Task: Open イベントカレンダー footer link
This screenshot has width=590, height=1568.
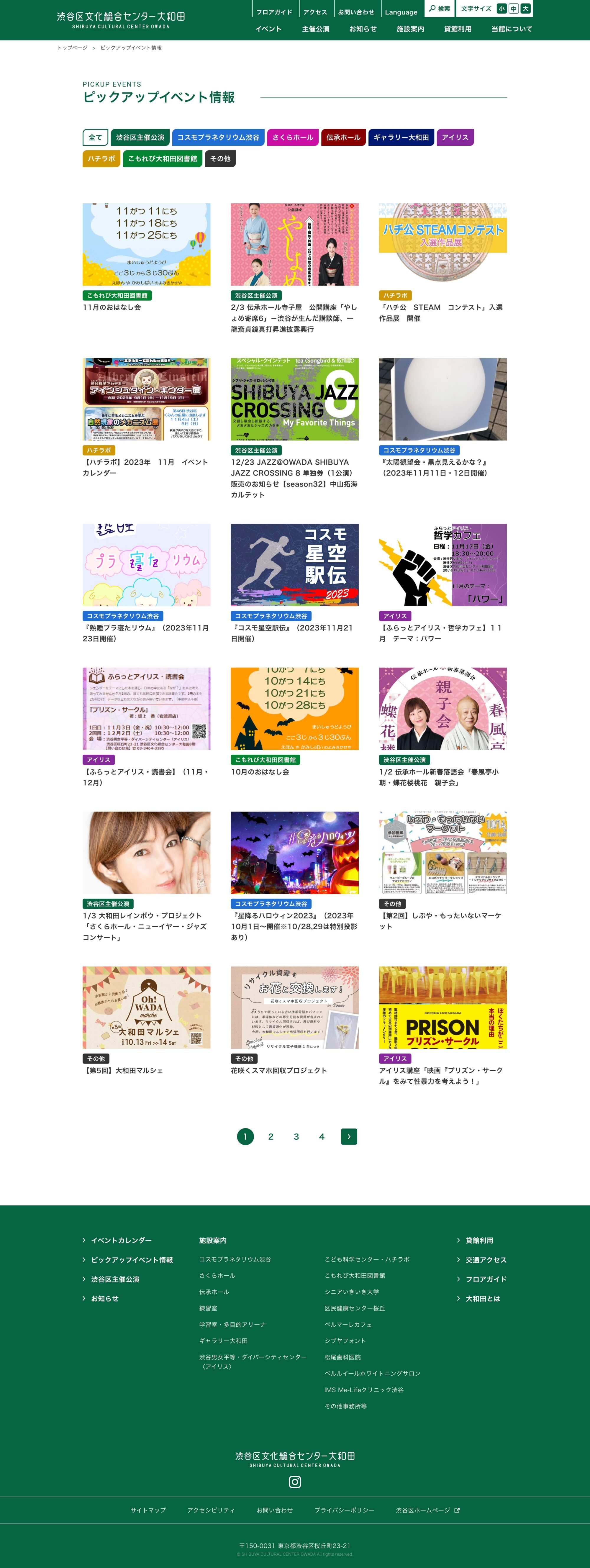Action: pyautogui.click(x=121, y=1241)
